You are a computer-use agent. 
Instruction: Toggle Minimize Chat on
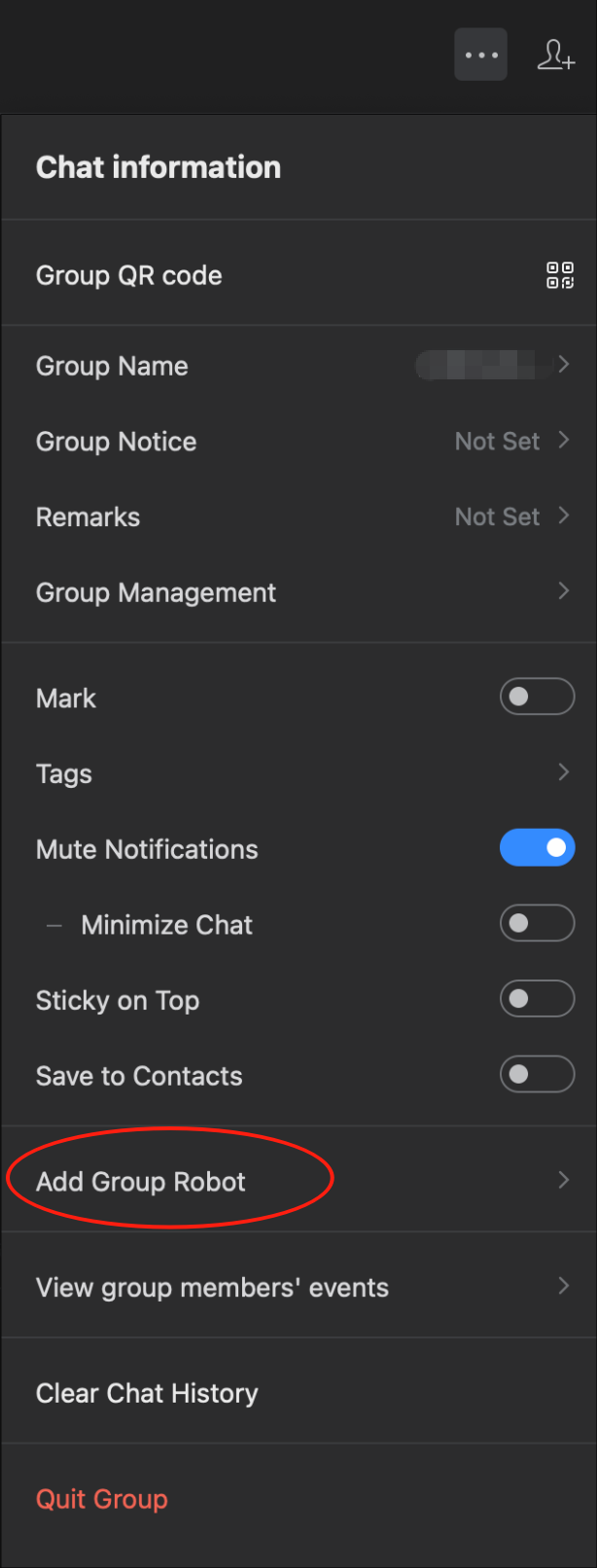click(537, 923)
